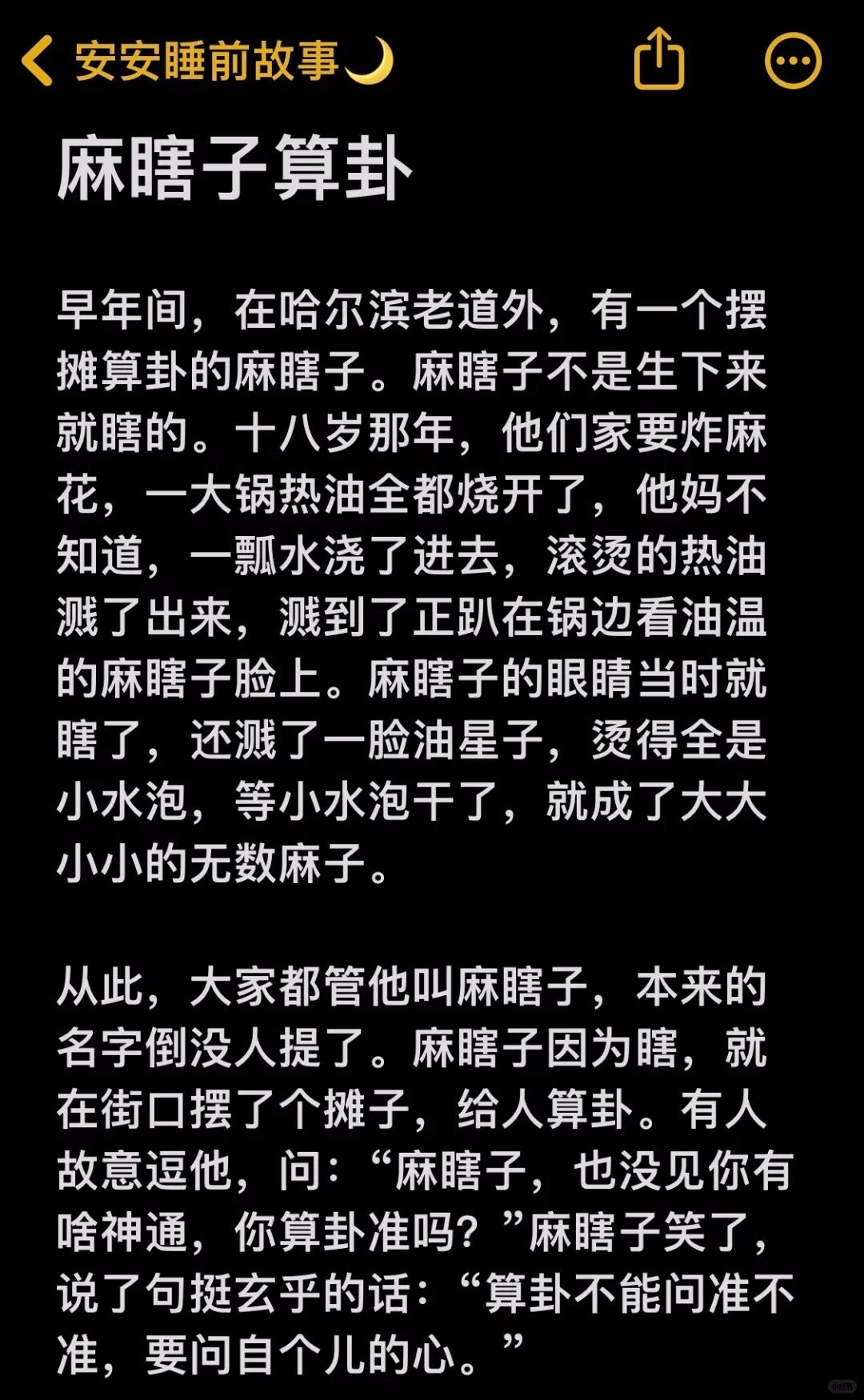
Task: Share this note
Action: coord(659,59)
